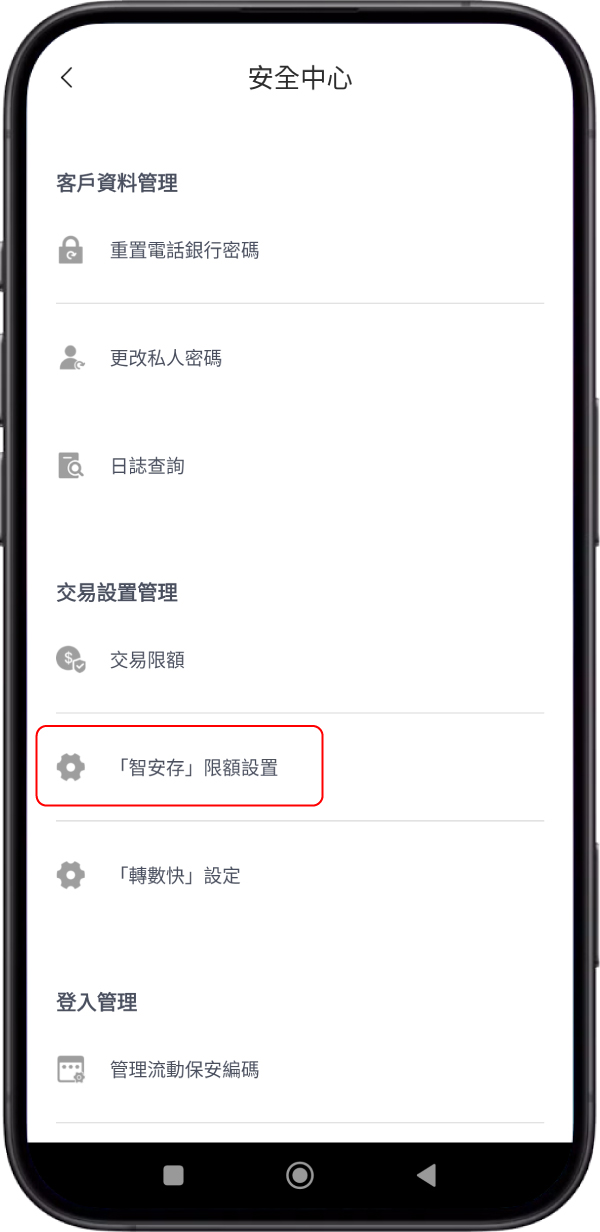This screenshot has width=600, height=1232.
Task: Open 日誌查詢 entry
Action: [x=147, y=466]
